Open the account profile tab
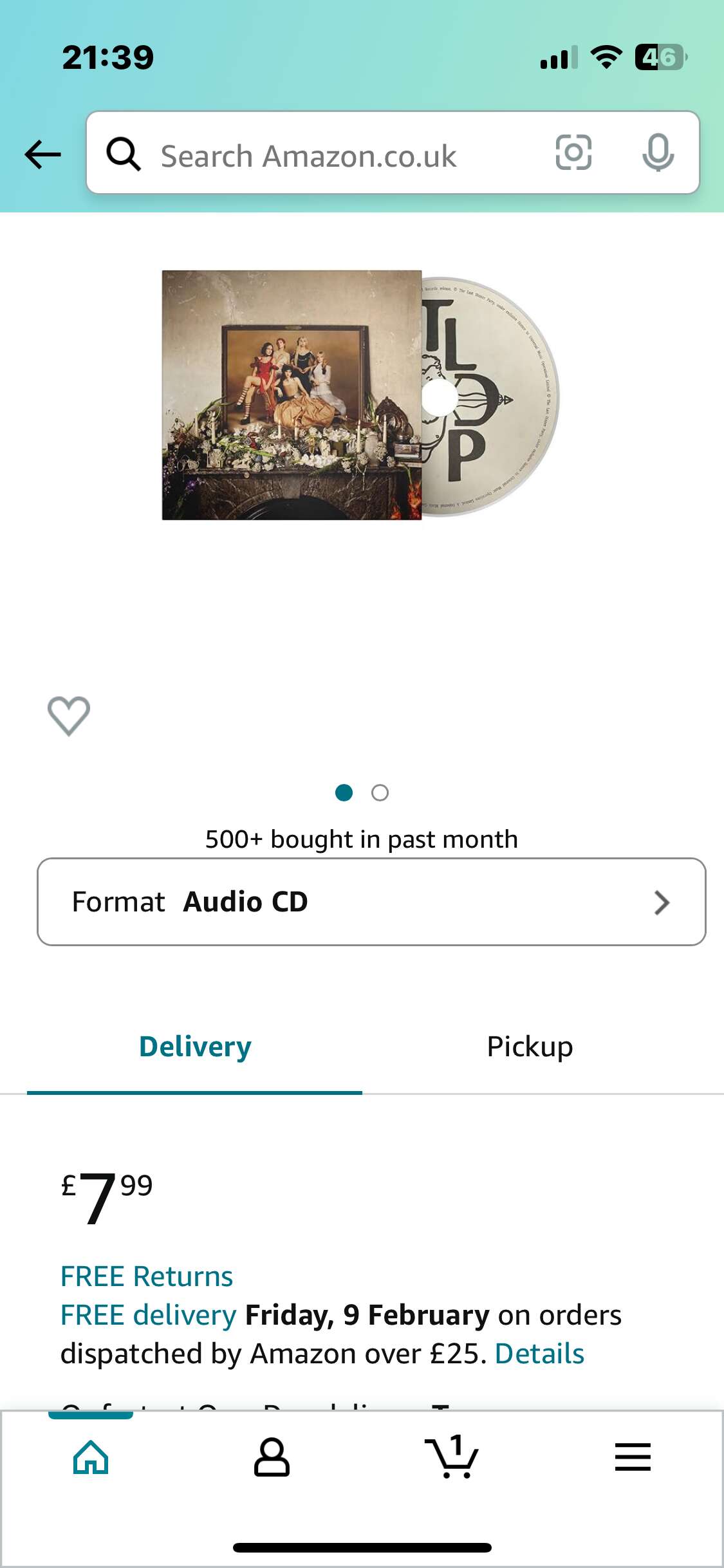 pyautogui.click(x=272, y=1457)
